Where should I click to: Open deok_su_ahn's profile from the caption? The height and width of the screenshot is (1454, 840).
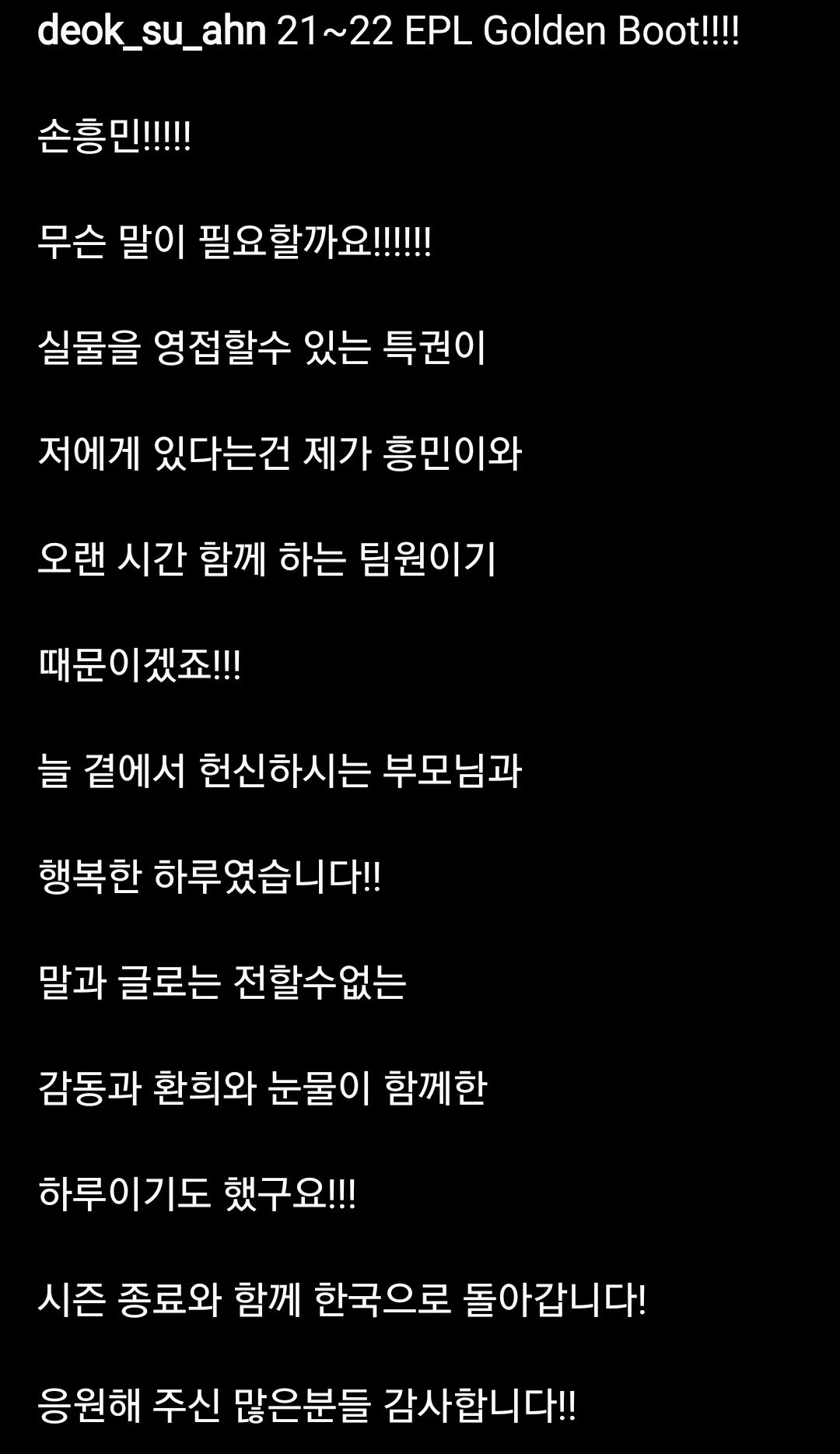point(152,33)
